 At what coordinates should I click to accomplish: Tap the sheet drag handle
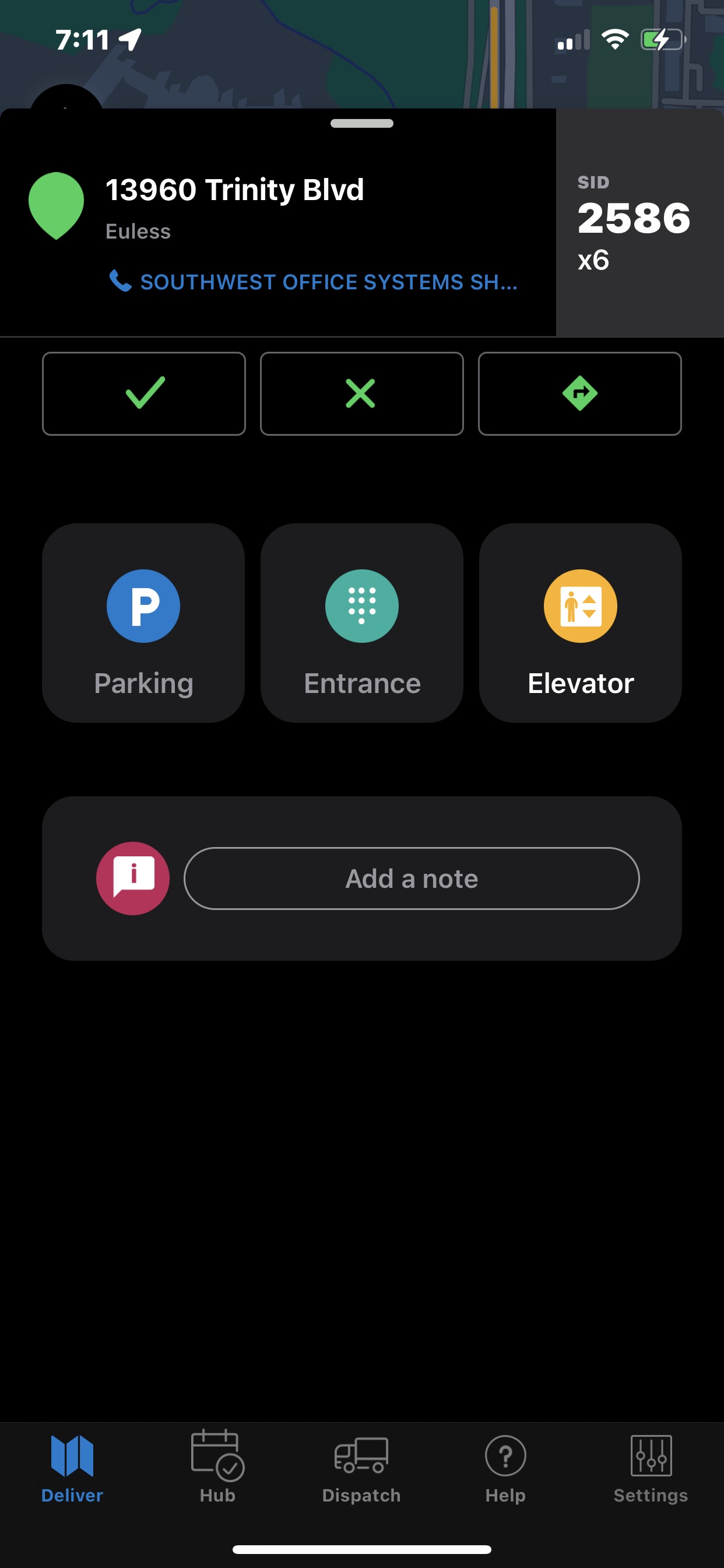point(361,124)
